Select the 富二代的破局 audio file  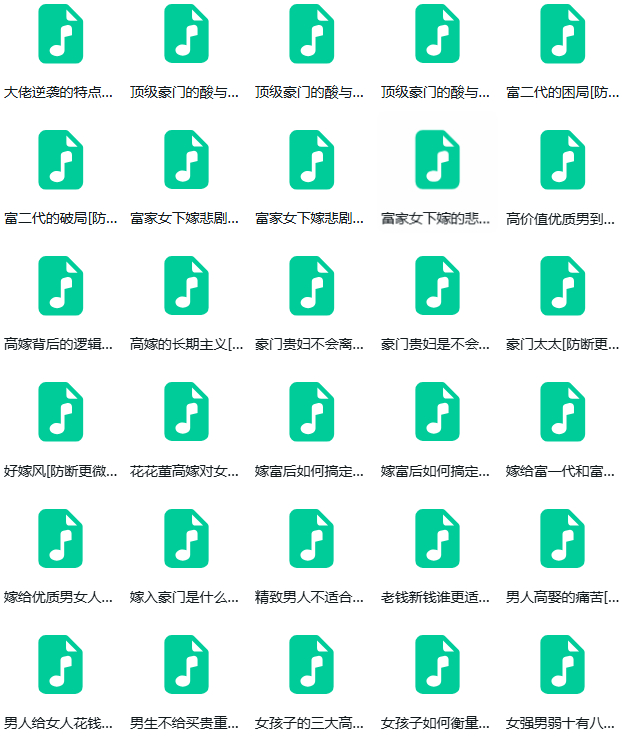pos(60,161)
